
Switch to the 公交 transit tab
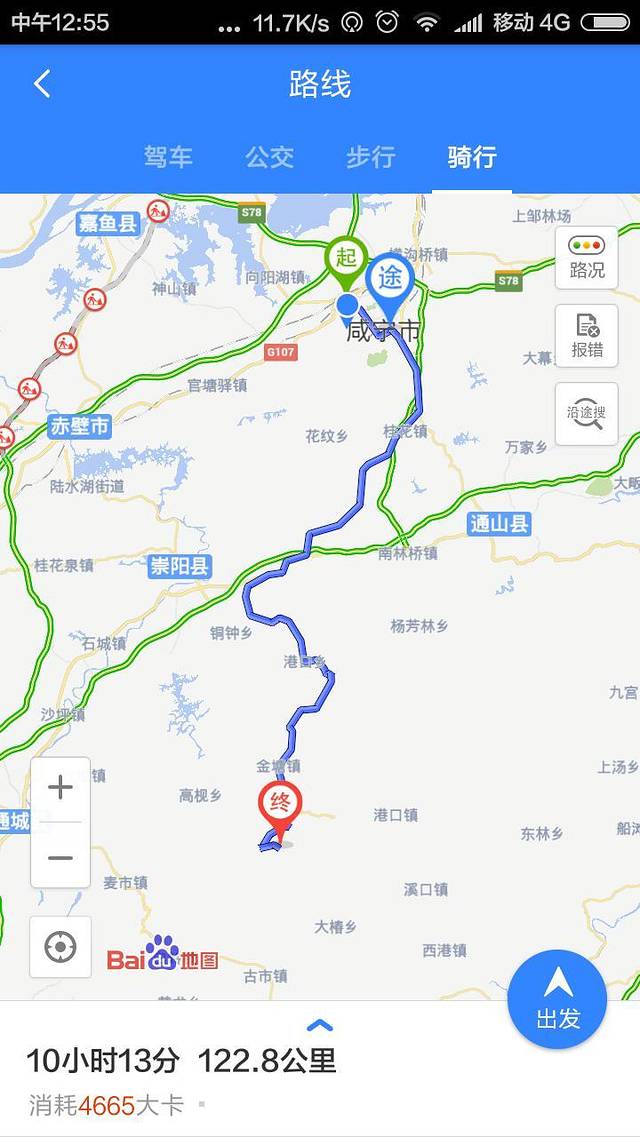[270, 157]
